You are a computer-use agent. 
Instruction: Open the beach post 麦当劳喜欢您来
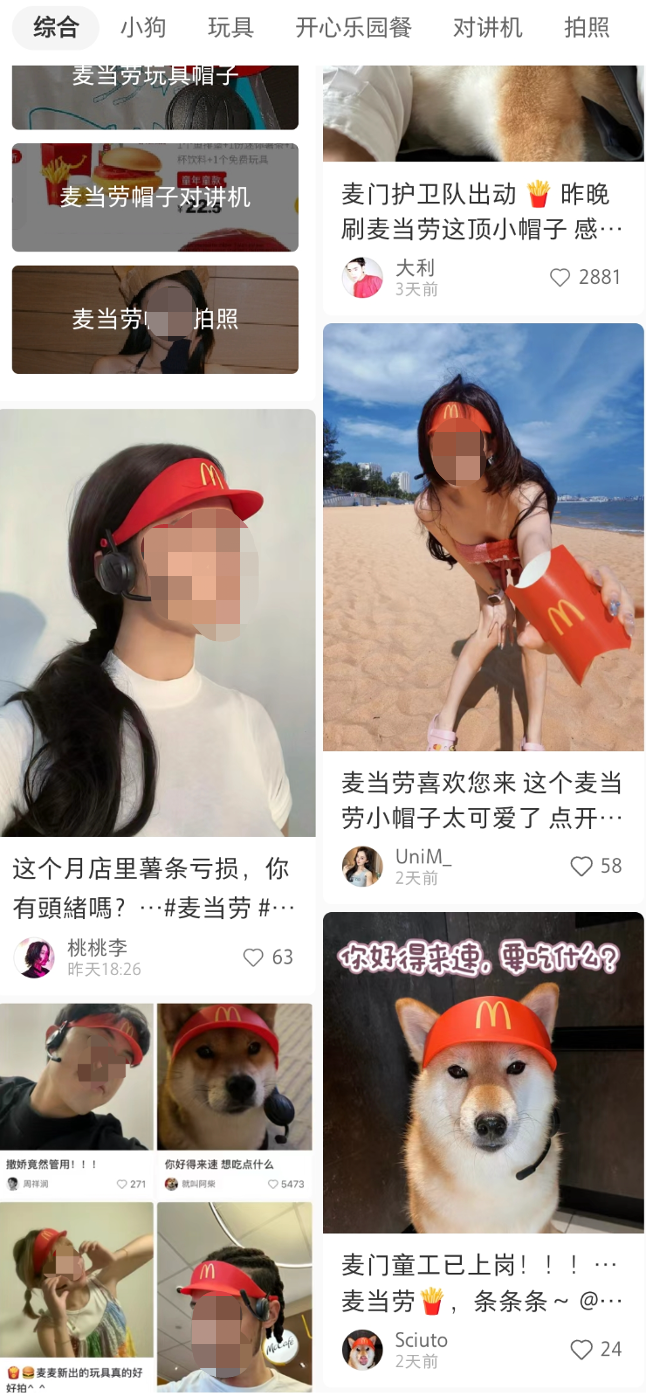click(x=483, y=536)
